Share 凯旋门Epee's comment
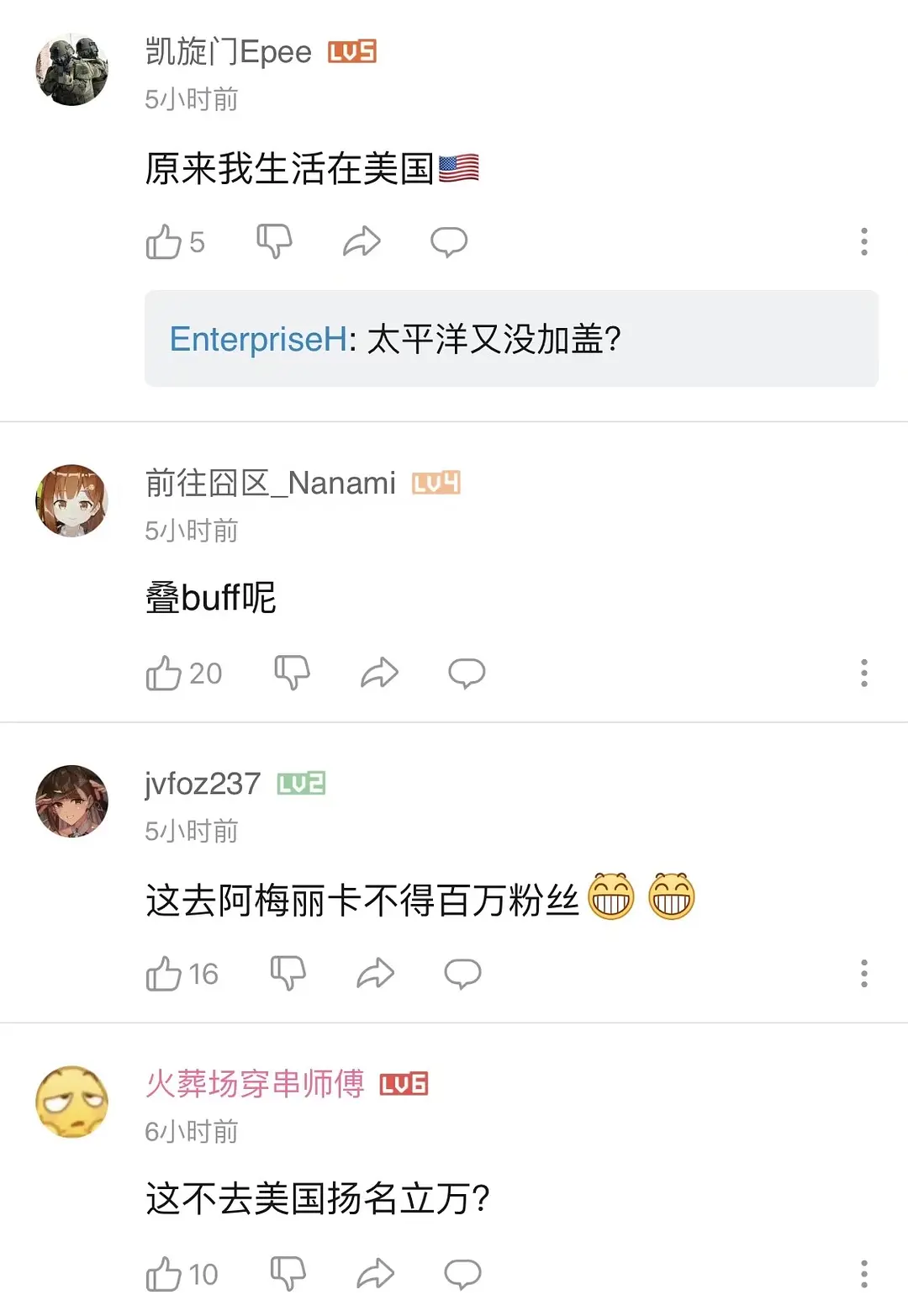 tap(362, 241)
